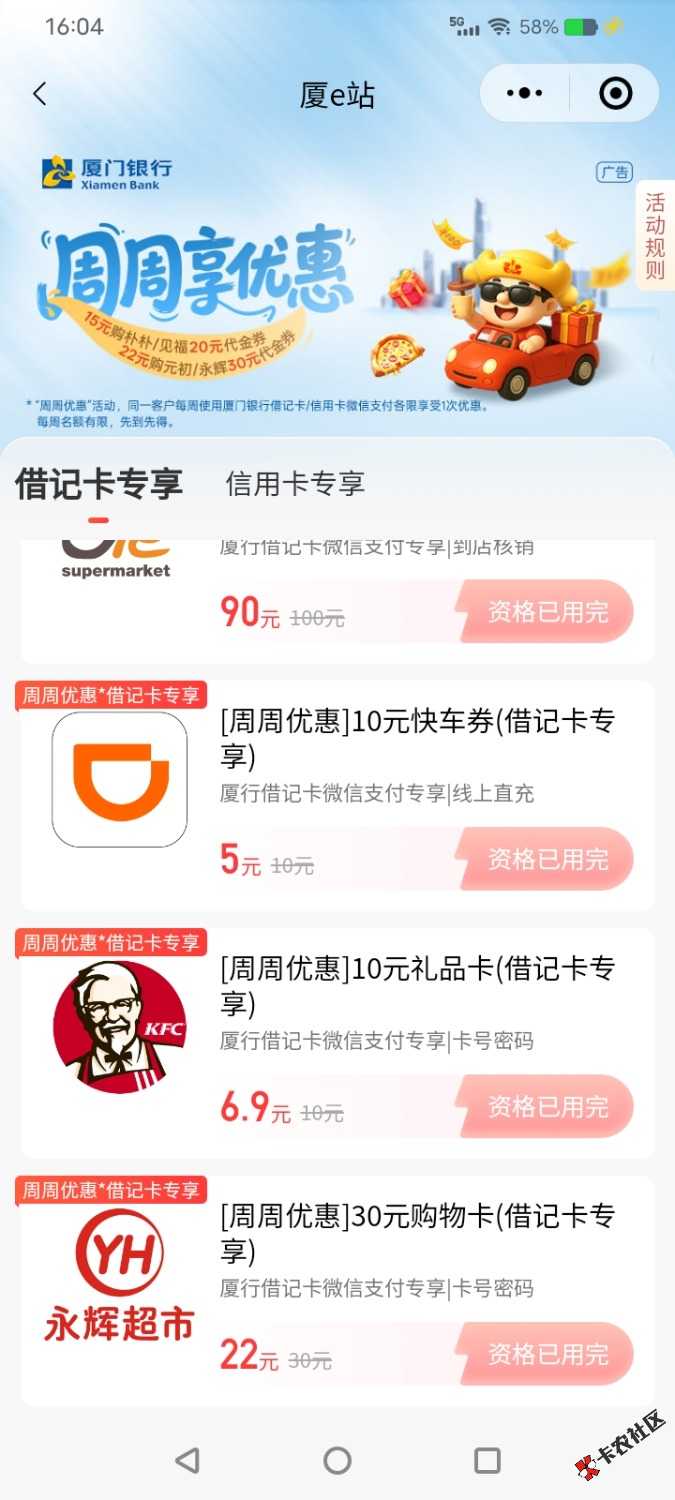Close the mini program via target icon
Viewport: 675px width, 1500px height.
pyautogui.click(x=615, y=94)
